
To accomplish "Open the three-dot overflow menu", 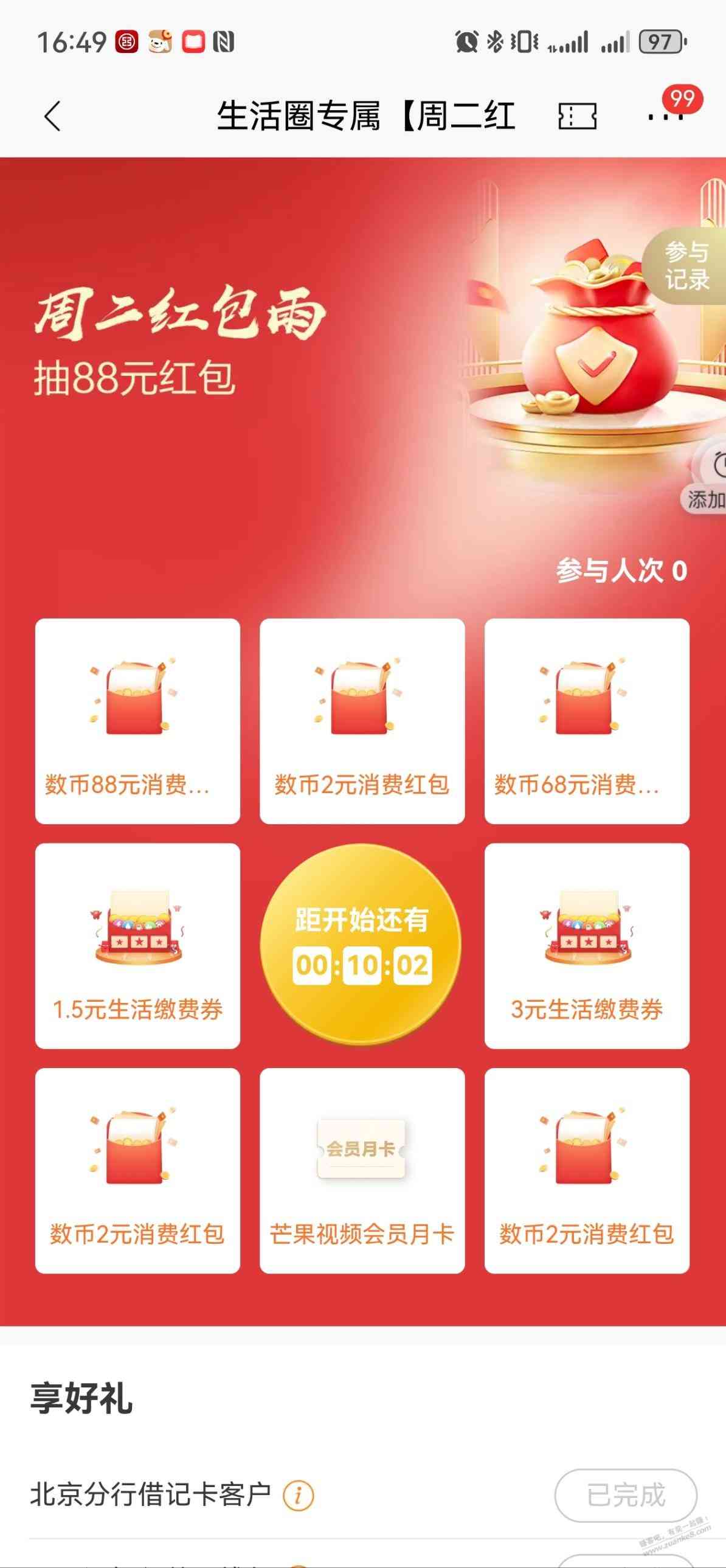I will 665,116.
